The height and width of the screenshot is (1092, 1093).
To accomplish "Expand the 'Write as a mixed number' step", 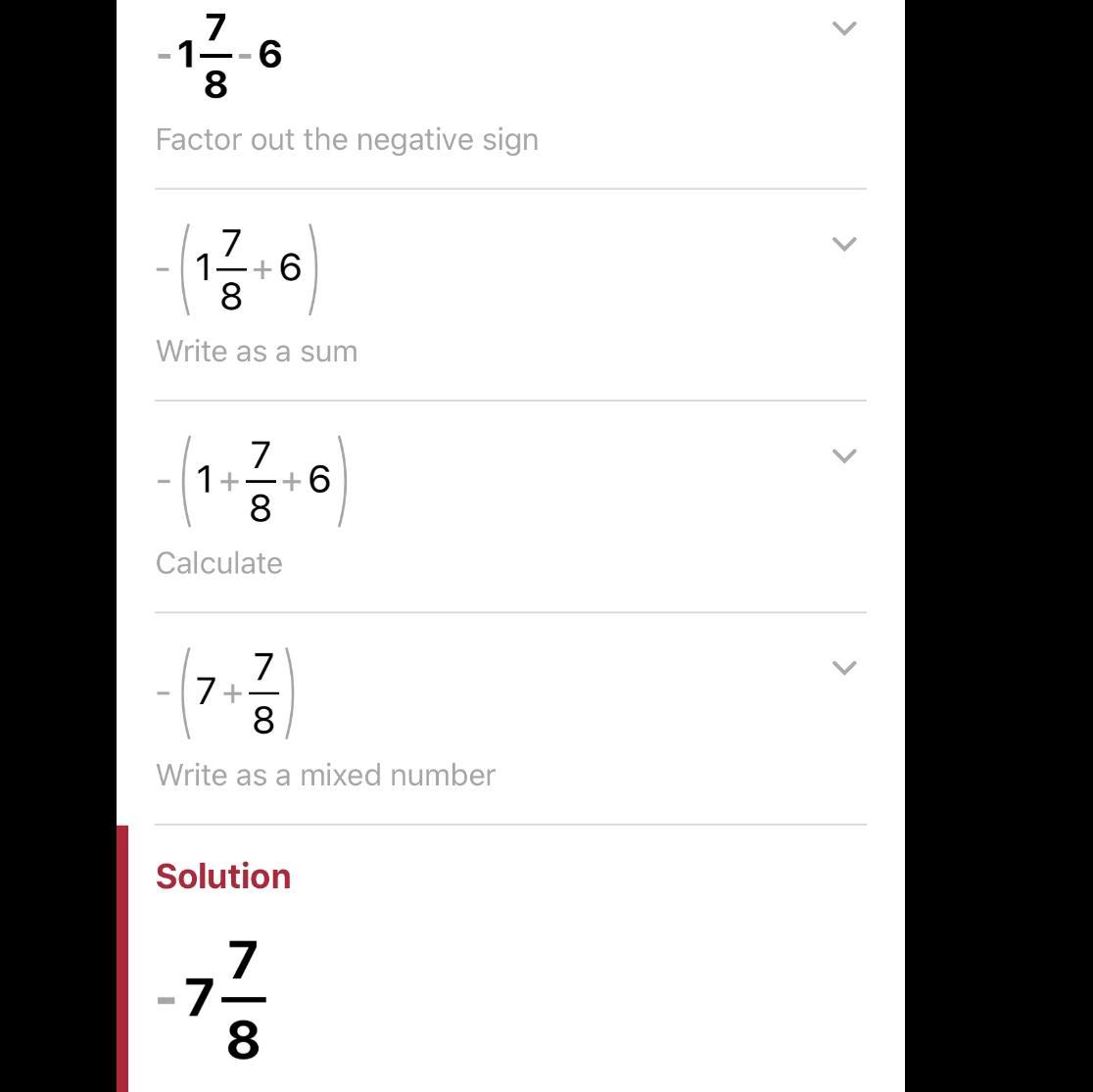I will tap(843, 668).
